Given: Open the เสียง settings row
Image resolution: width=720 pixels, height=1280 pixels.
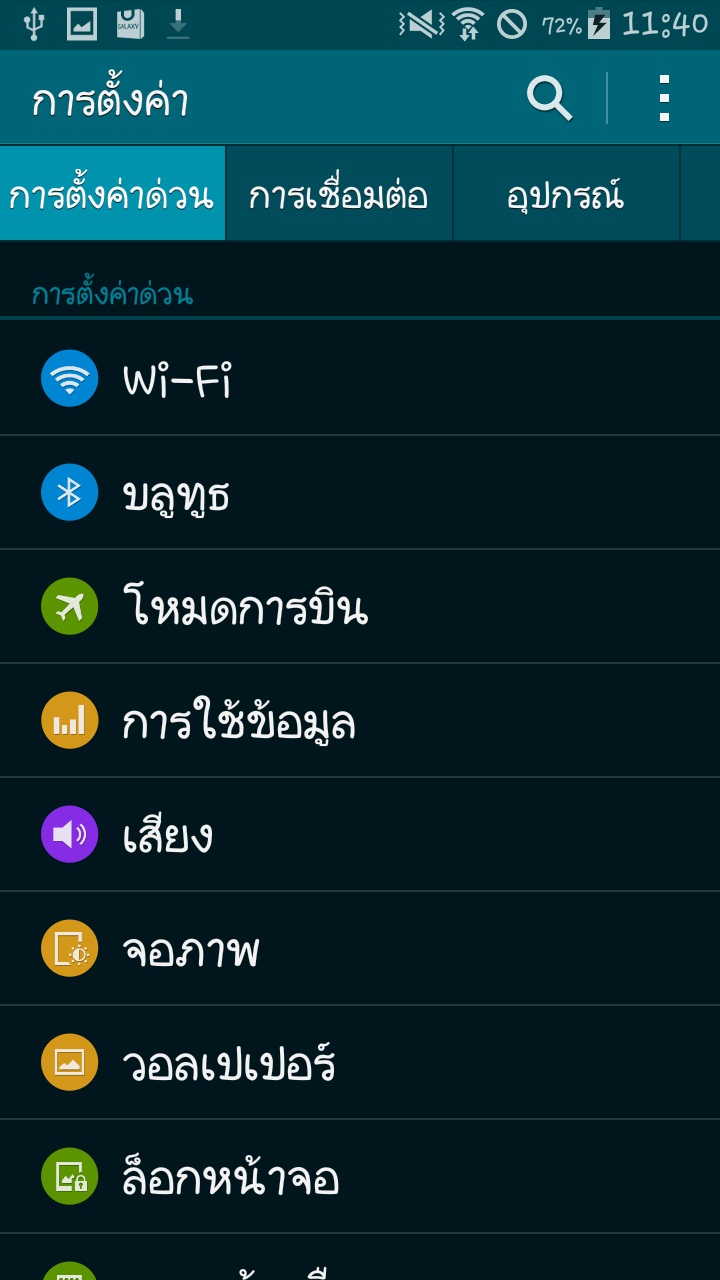Looking at the screenshot, I should [360, 834].
